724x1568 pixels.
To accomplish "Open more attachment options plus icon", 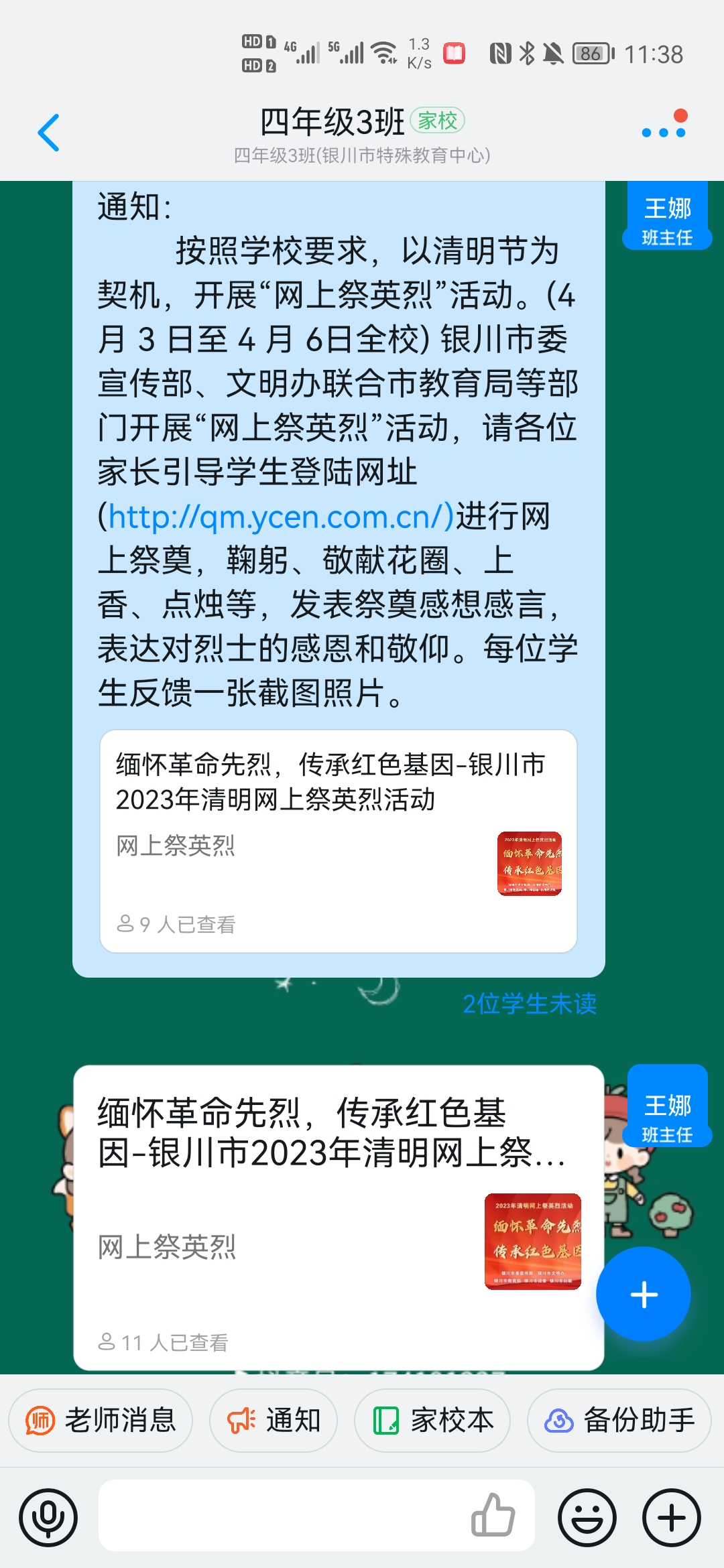I will click(x=672, y=1518).
